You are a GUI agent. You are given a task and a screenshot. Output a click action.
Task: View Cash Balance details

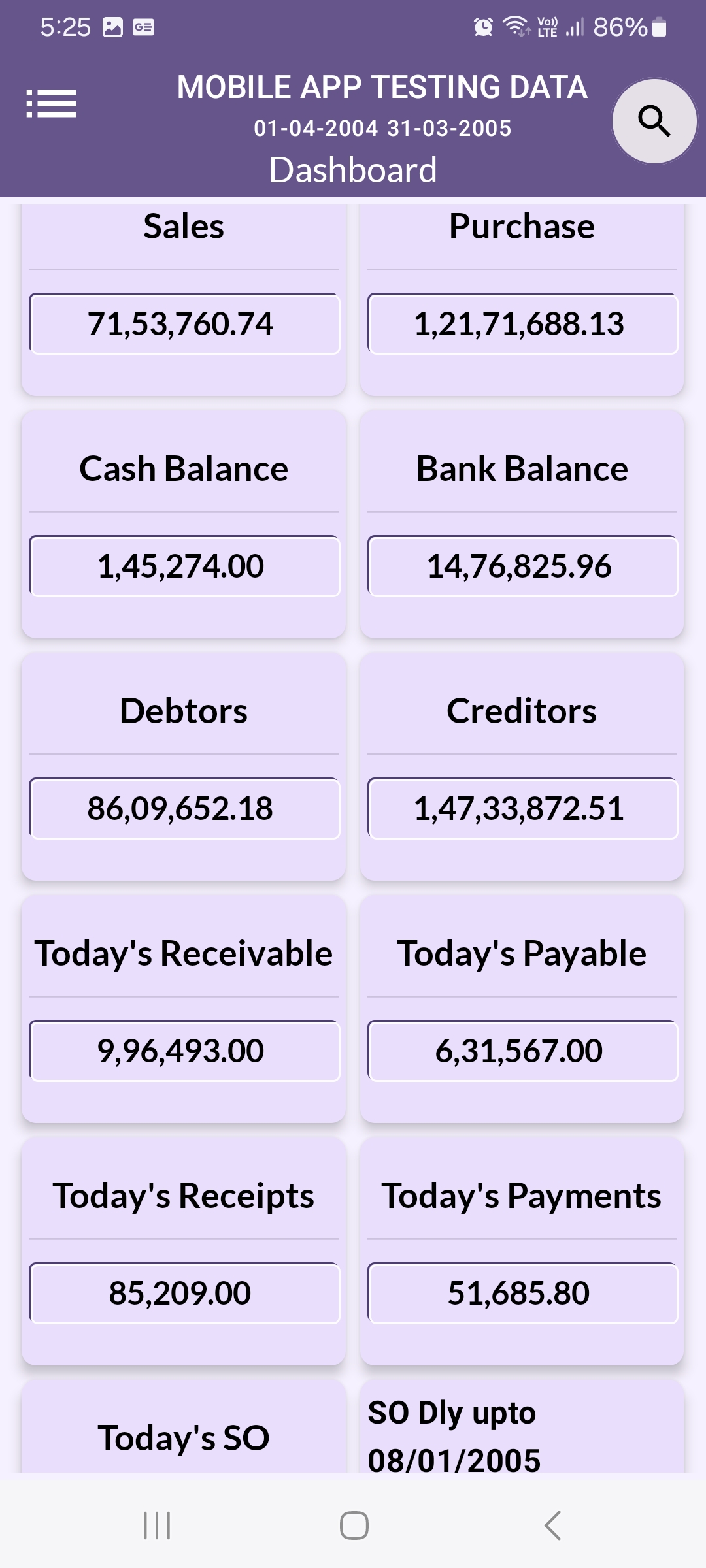[x=184, y=524]
